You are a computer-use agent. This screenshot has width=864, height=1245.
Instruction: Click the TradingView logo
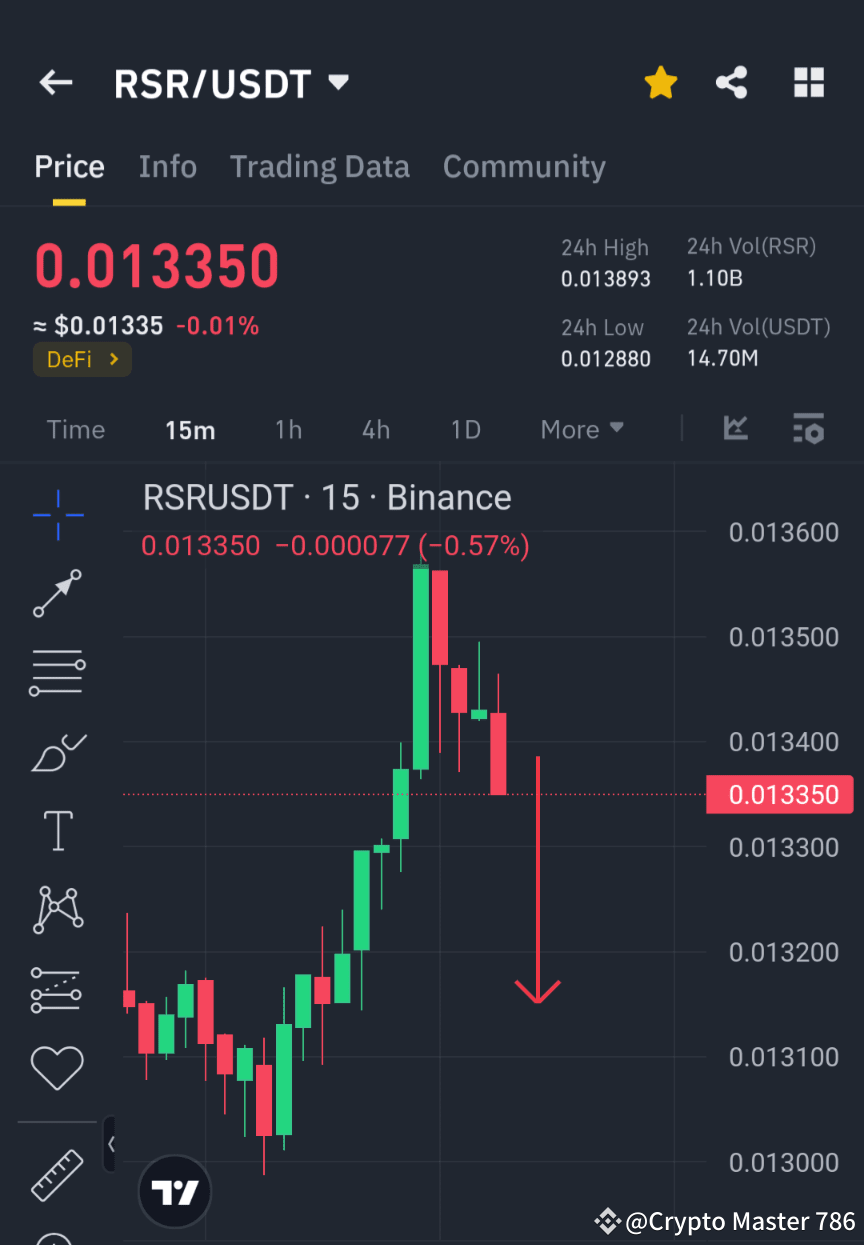[x=175, y=1191]
